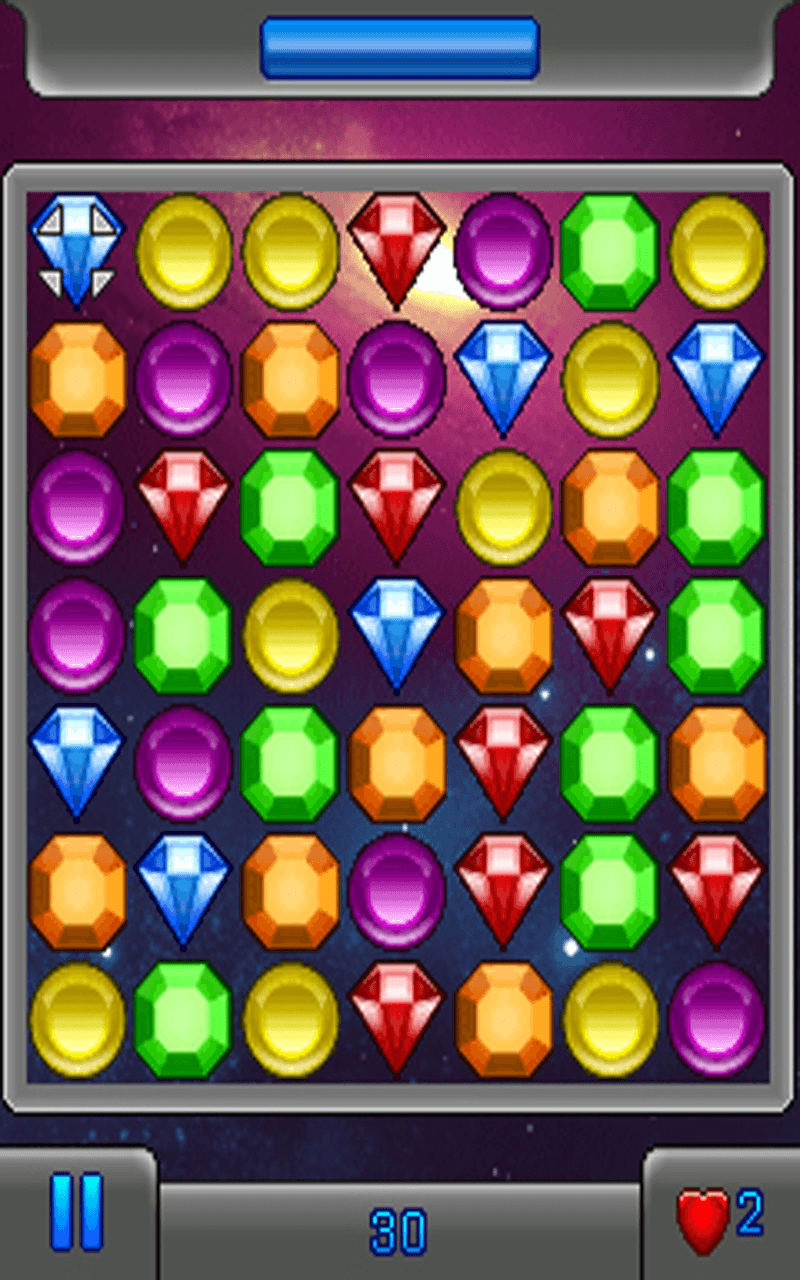The height and width of the screenshot is (1280, 800).
Task: Select the green octagon between two yellow orbs
Action: click(x=183, y=1018)
